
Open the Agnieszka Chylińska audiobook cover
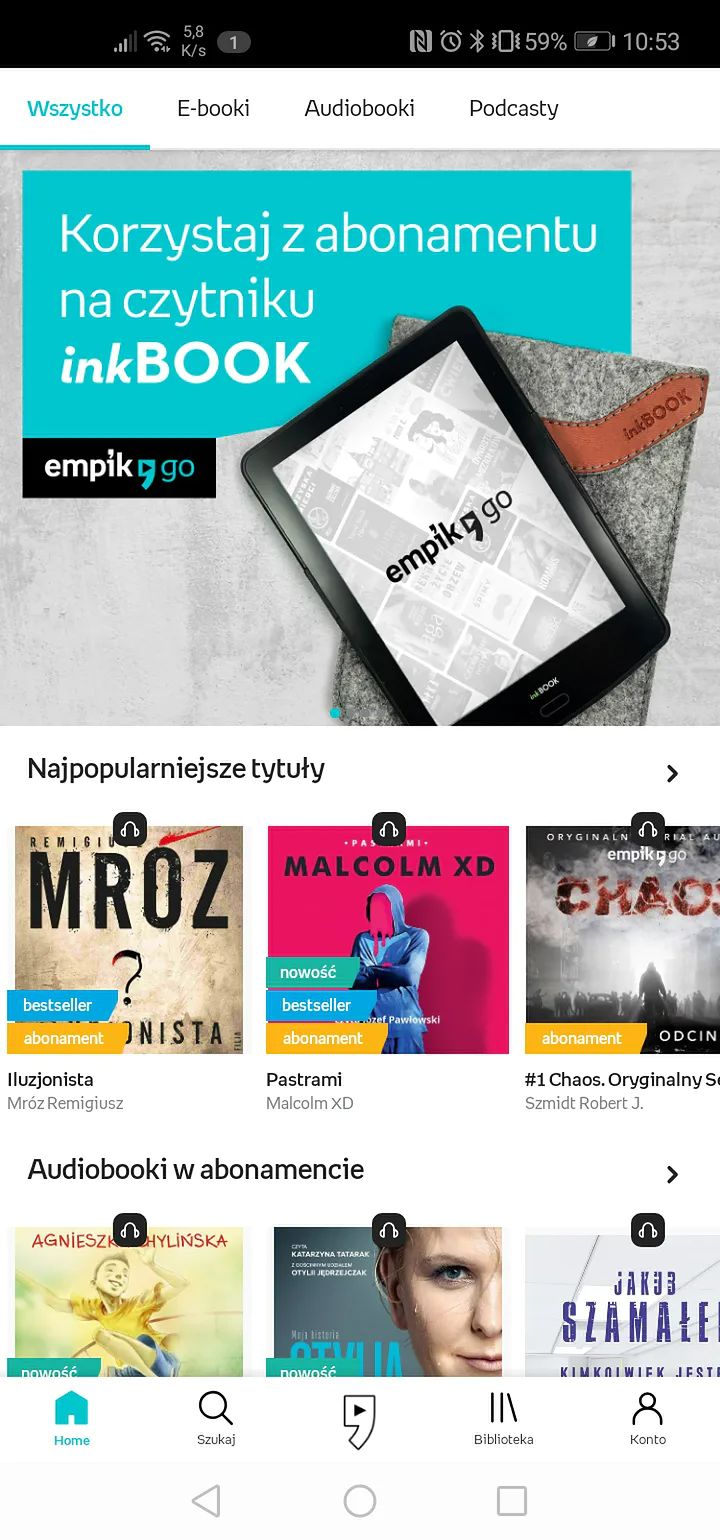click(129, 1300)
